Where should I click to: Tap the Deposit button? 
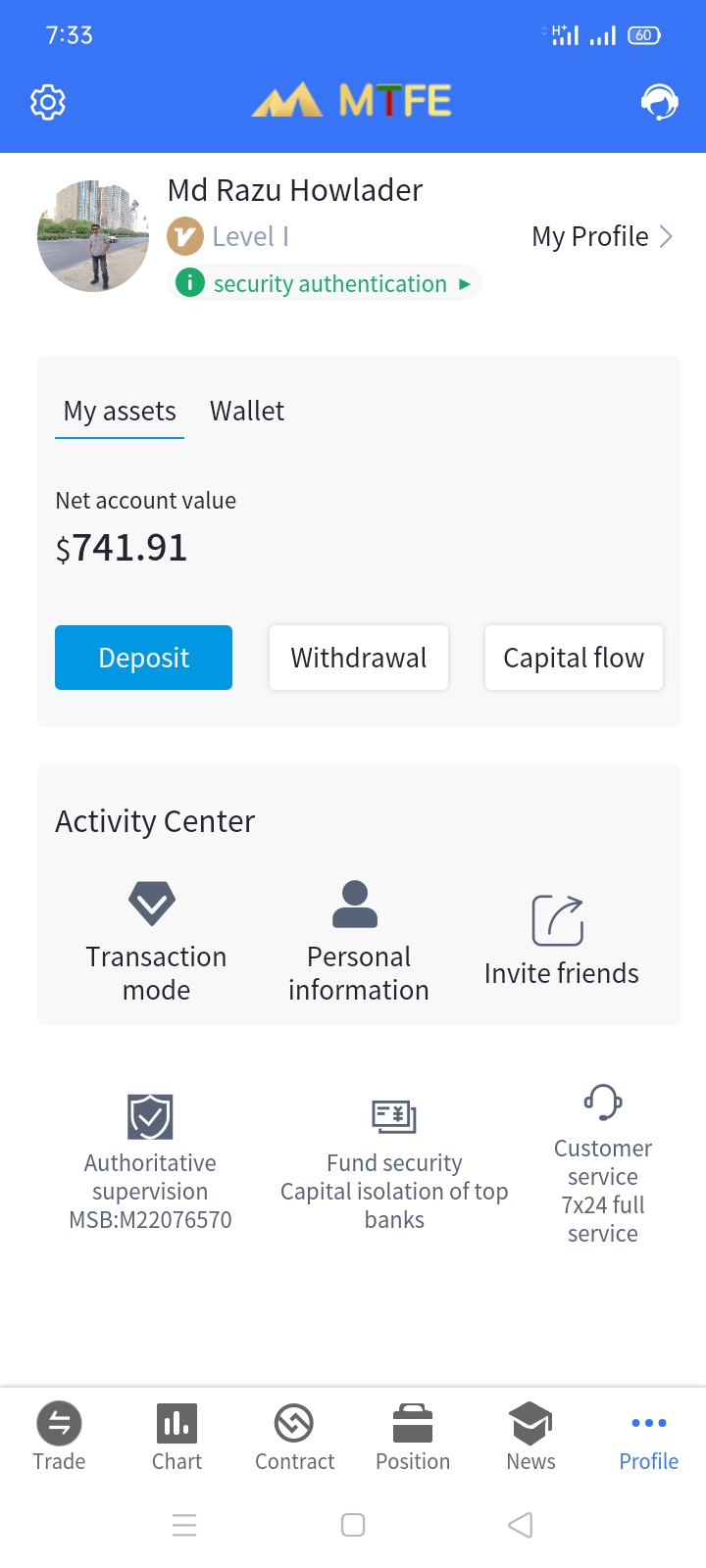143,658
